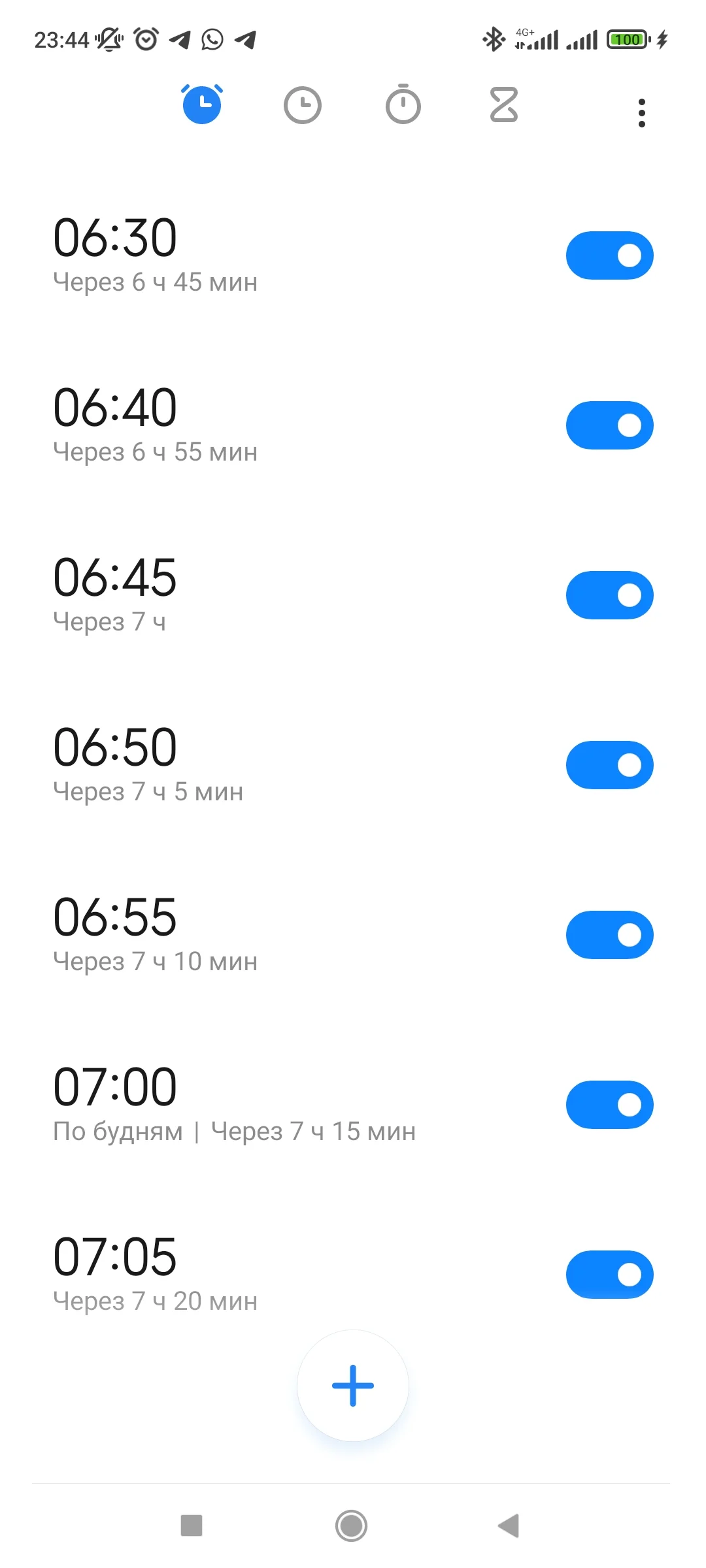
Task: Tap the Home circle navigation icon
Action: [x=352, y=1526]
